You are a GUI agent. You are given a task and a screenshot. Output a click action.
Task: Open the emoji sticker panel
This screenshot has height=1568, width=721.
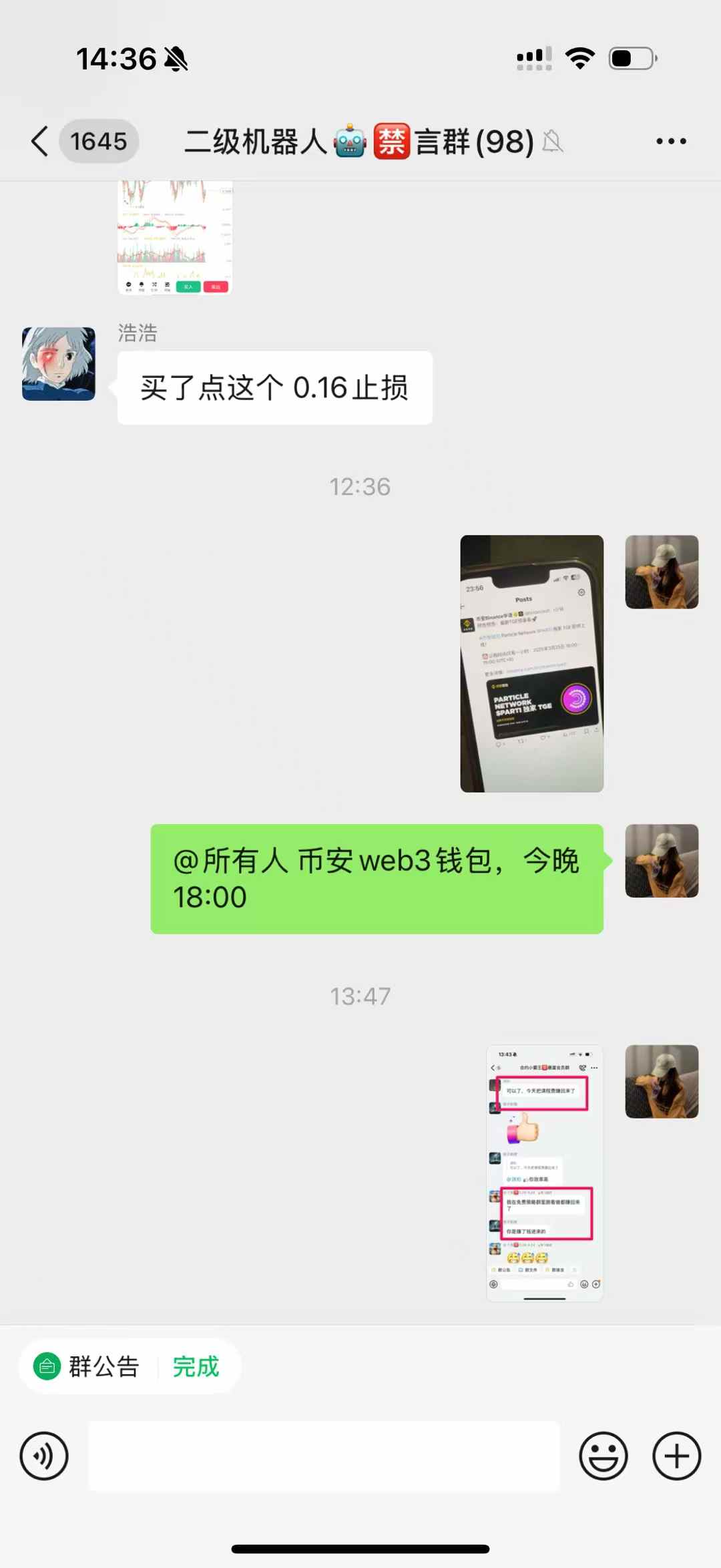[603, 1456]
